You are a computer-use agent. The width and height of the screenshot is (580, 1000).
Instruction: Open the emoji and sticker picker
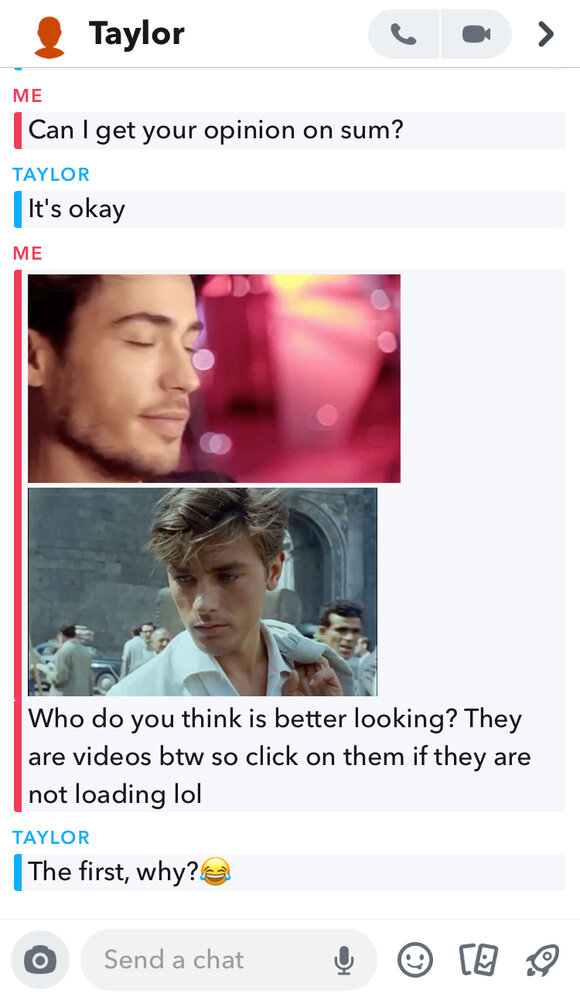click(415, 960)
